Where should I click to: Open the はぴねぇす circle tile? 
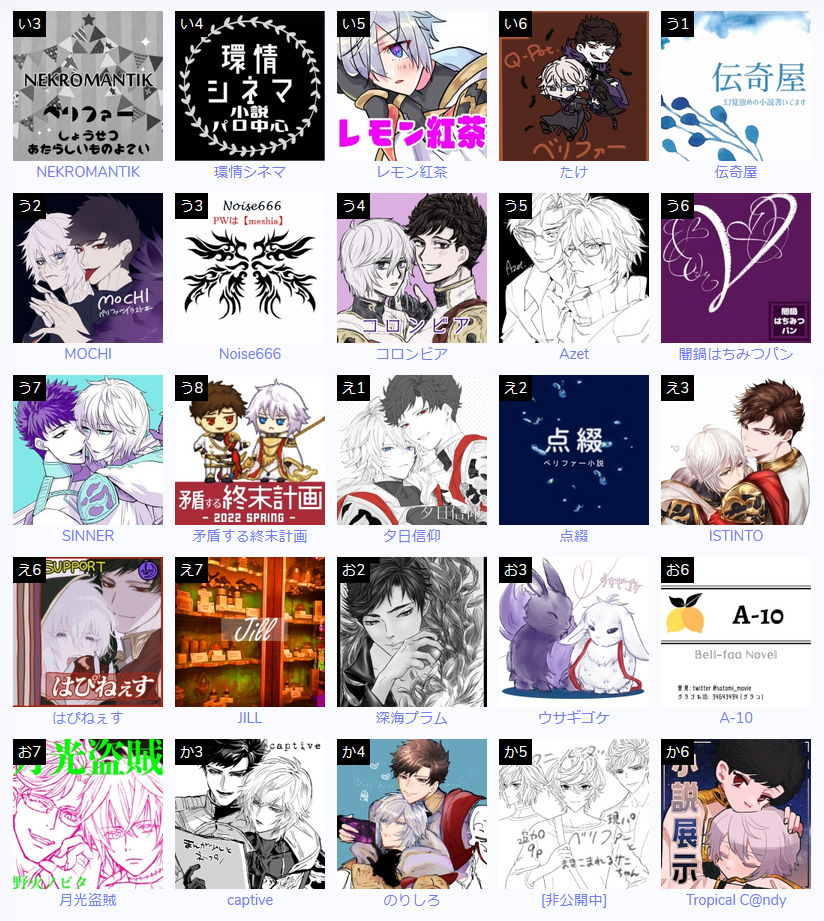pyautogui.click(x=88, y=632)
